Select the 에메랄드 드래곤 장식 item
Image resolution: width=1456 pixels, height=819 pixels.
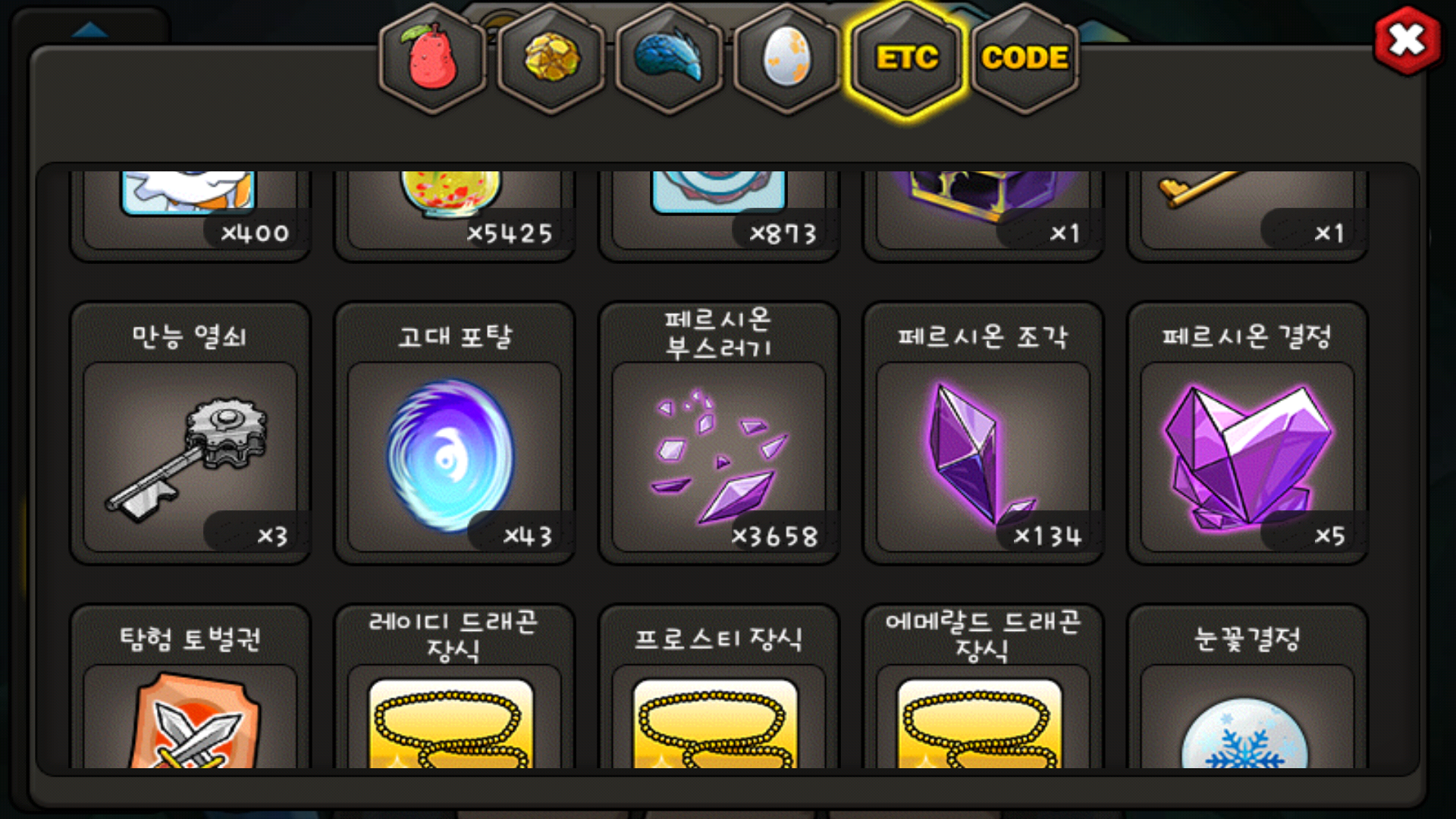(x=983, y=686)
